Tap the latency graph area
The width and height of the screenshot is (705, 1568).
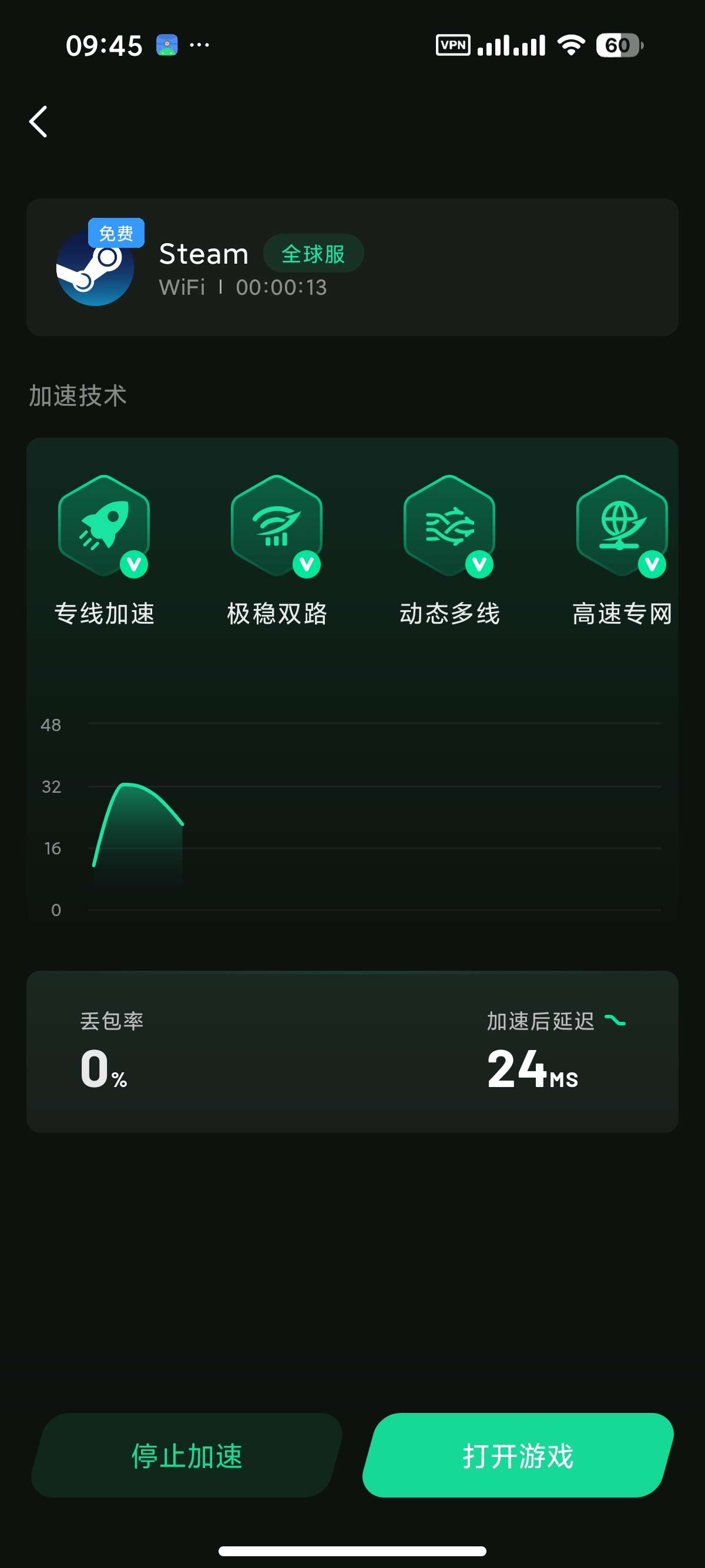click(352, 822)
